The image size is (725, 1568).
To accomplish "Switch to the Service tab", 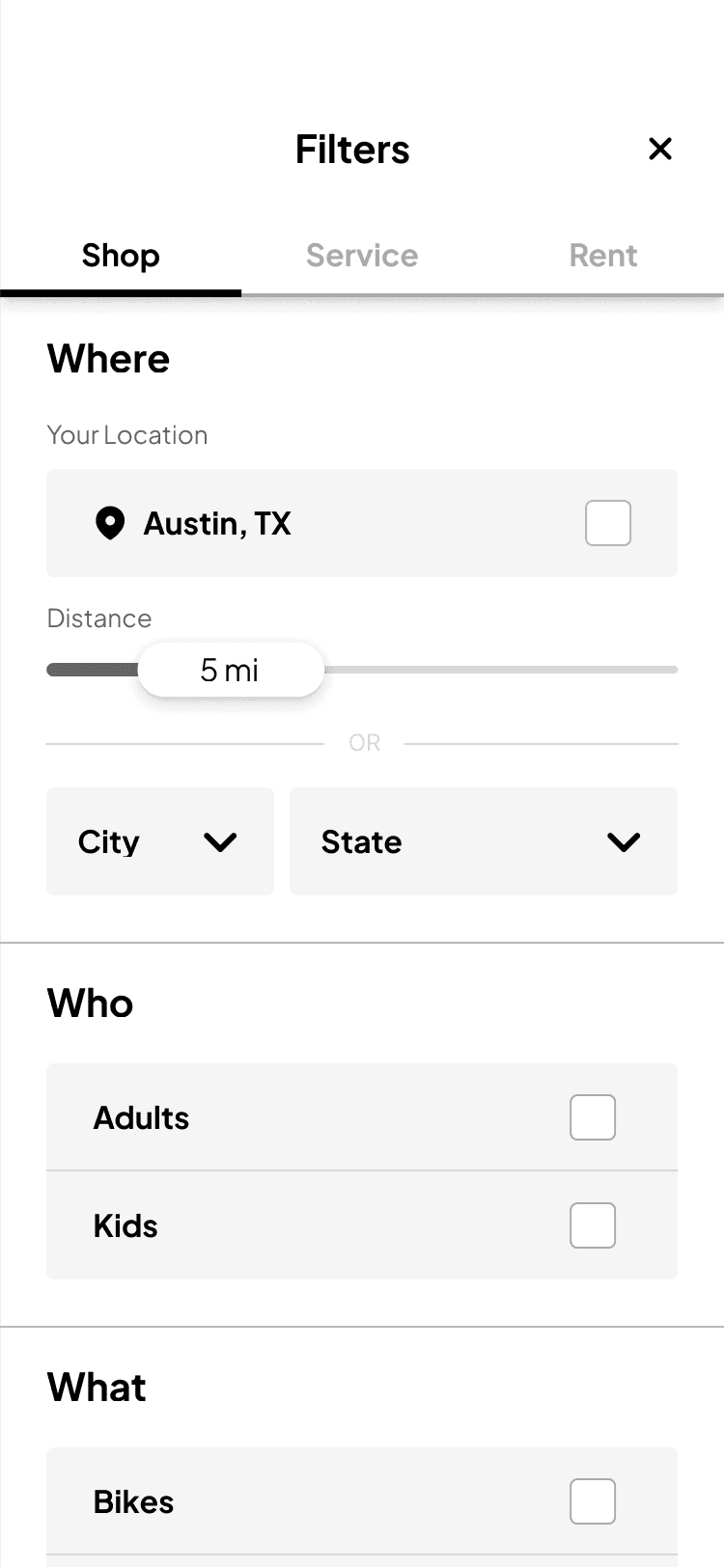I will pos(362,256).
